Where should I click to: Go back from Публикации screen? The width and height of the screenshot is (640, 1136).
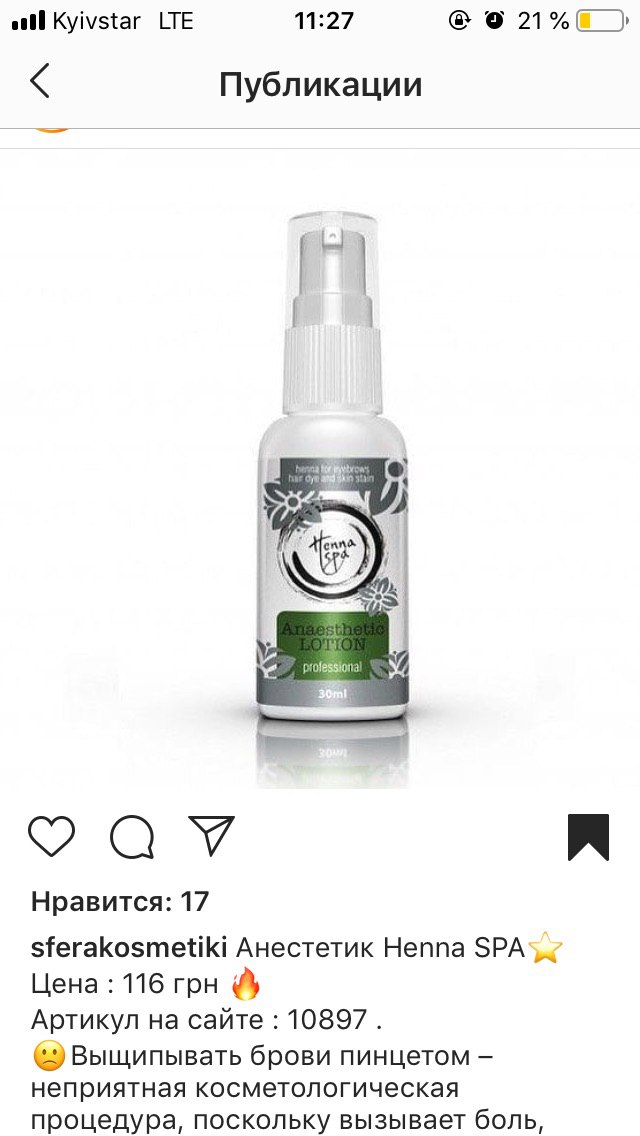pos(41,80)
